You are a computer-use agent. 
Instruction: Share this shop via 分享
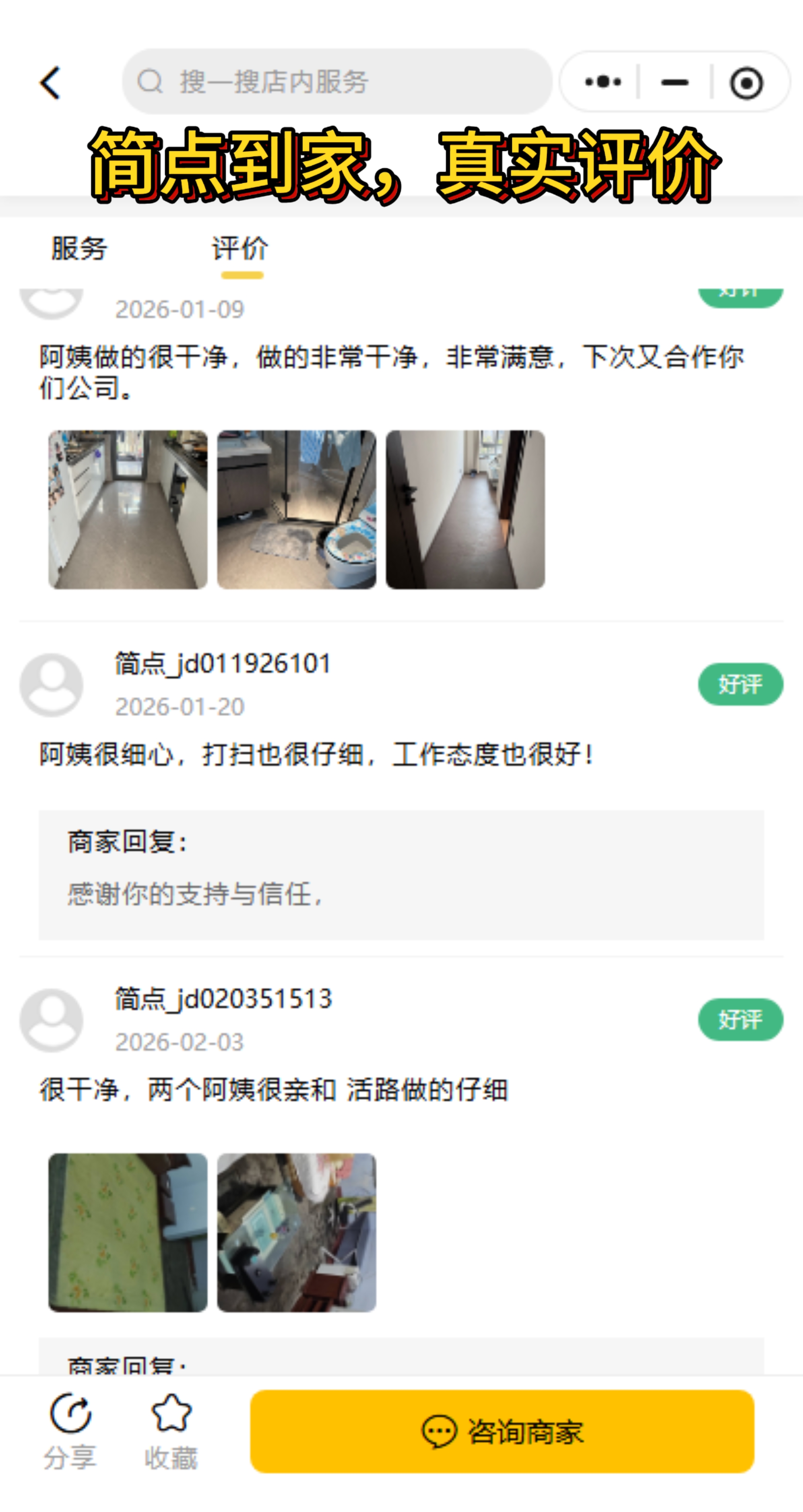[x=70, y=1431]
